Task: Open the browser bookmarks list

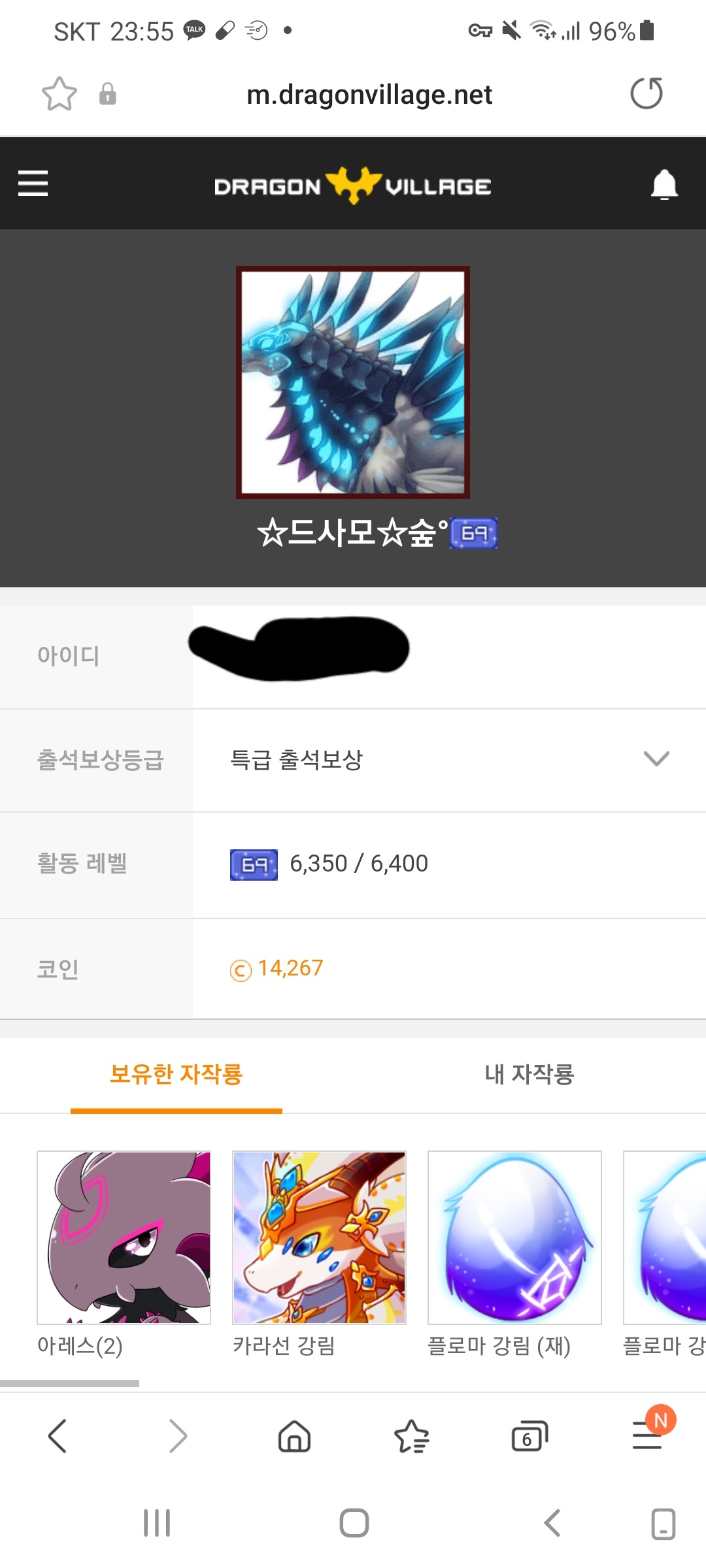Action: pyautogui.click(x=411, y=1436)
